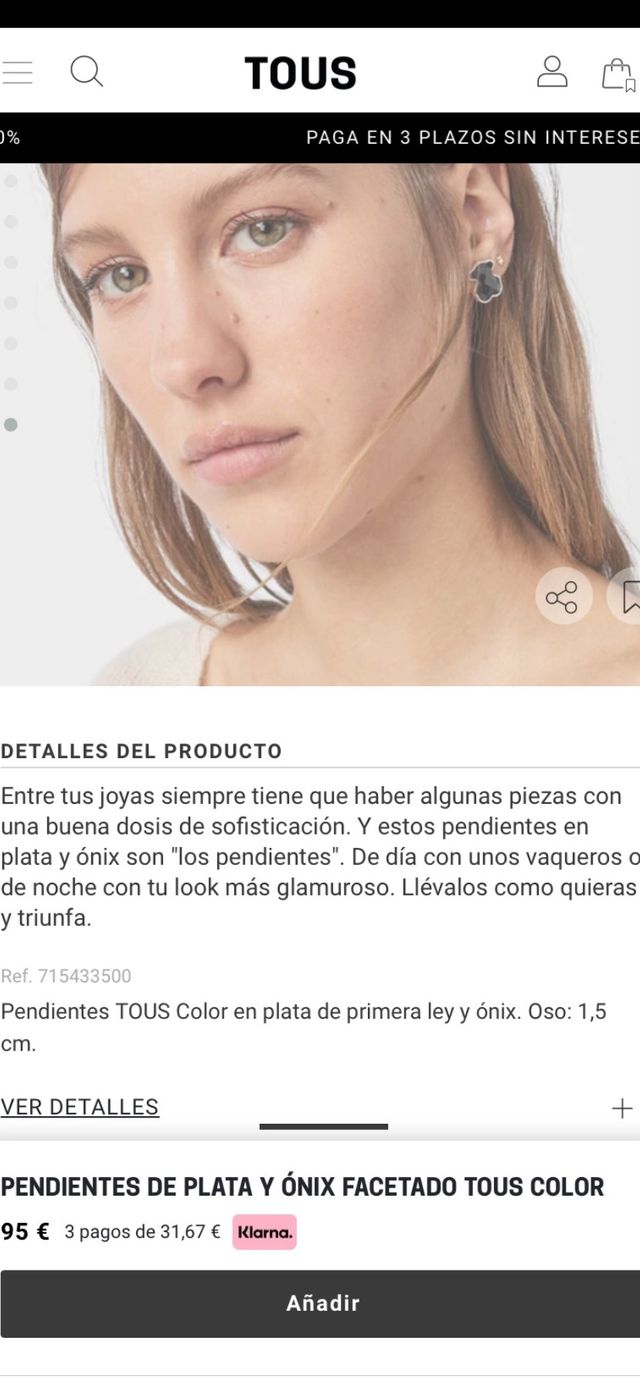Viewport: 640px width, 1385px height.
Task: Open the user account icon
Action: tap(552, 72)
